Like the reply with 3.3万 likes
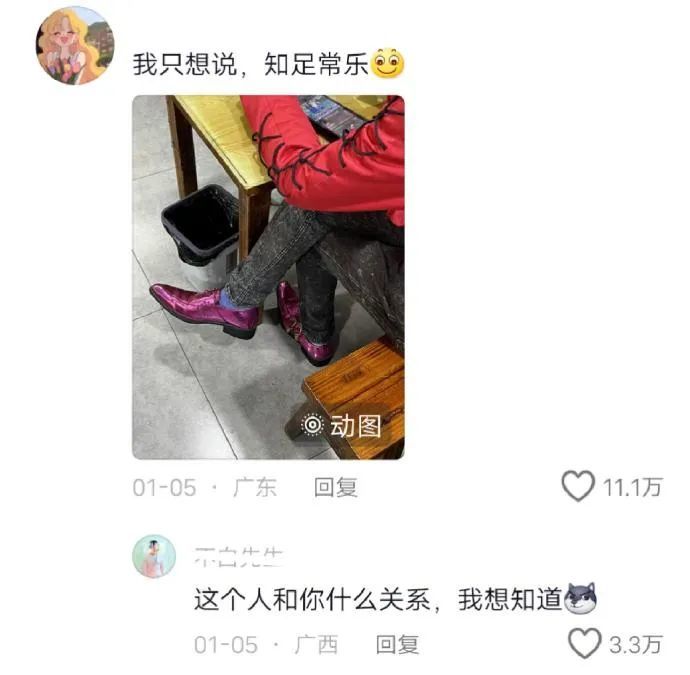 coord(585,643)
